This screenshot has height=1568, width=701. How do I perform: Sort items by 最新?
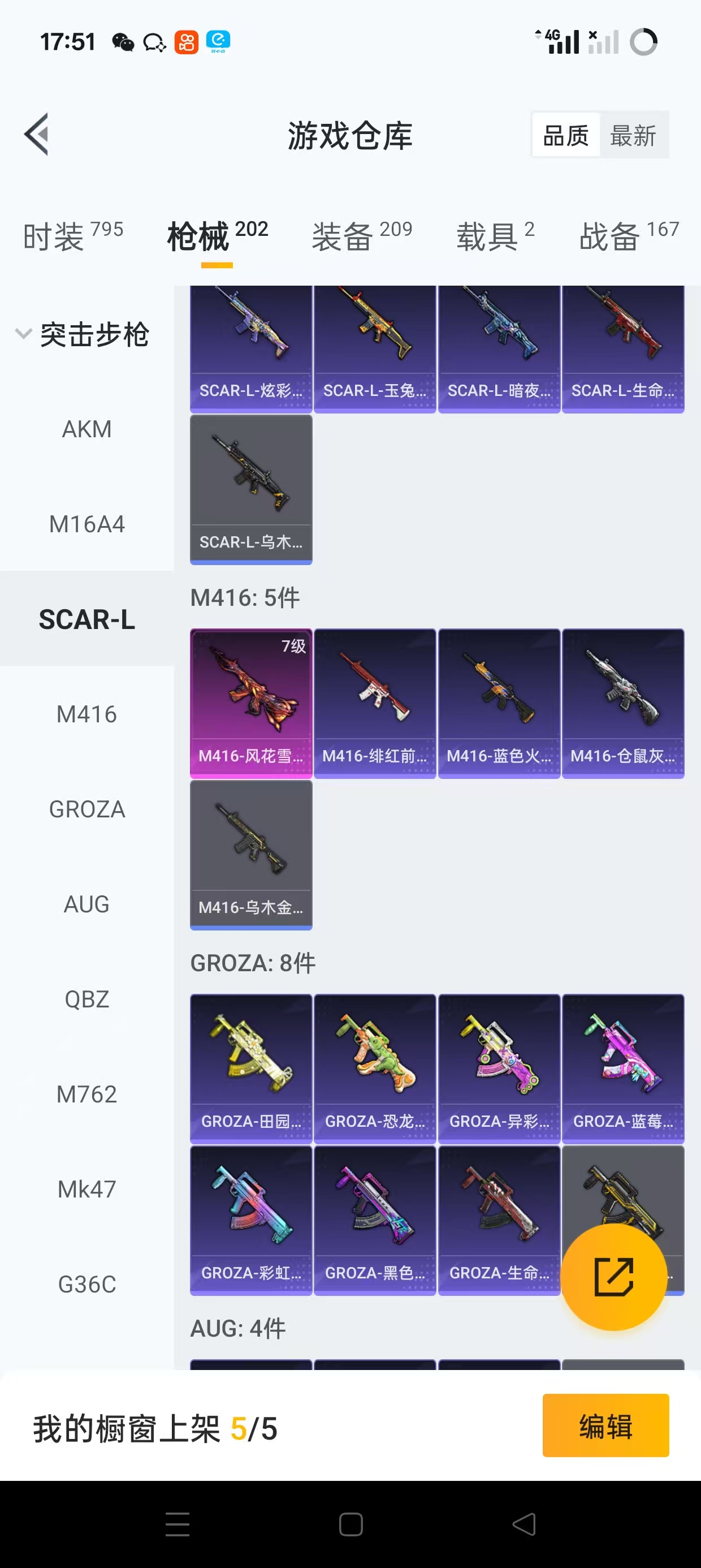[x=633, y=135]
